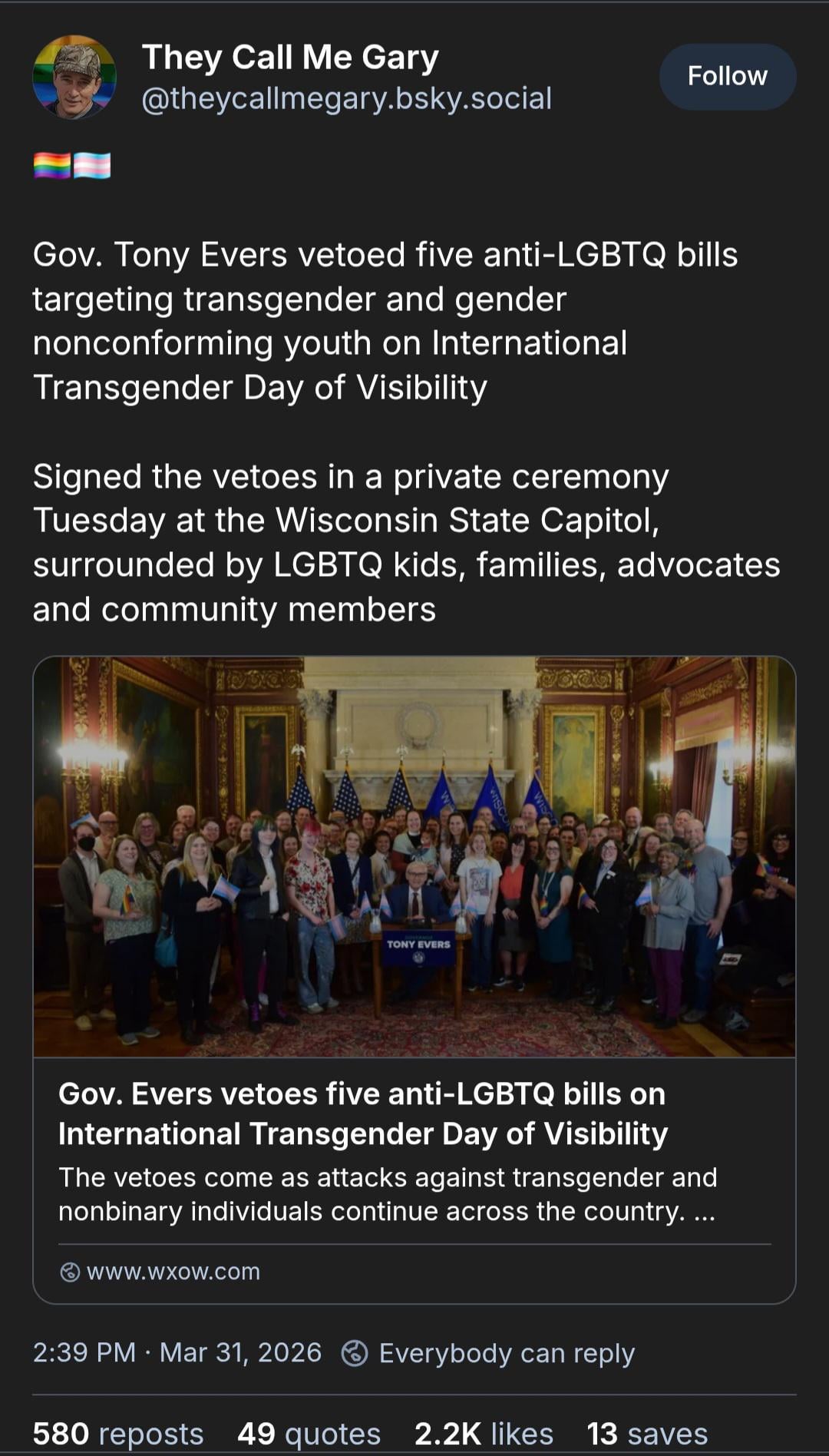Open the @theycallmegary.bsky.social handle
Screen dimensions: 829x1456
click(x=346, y=98)
